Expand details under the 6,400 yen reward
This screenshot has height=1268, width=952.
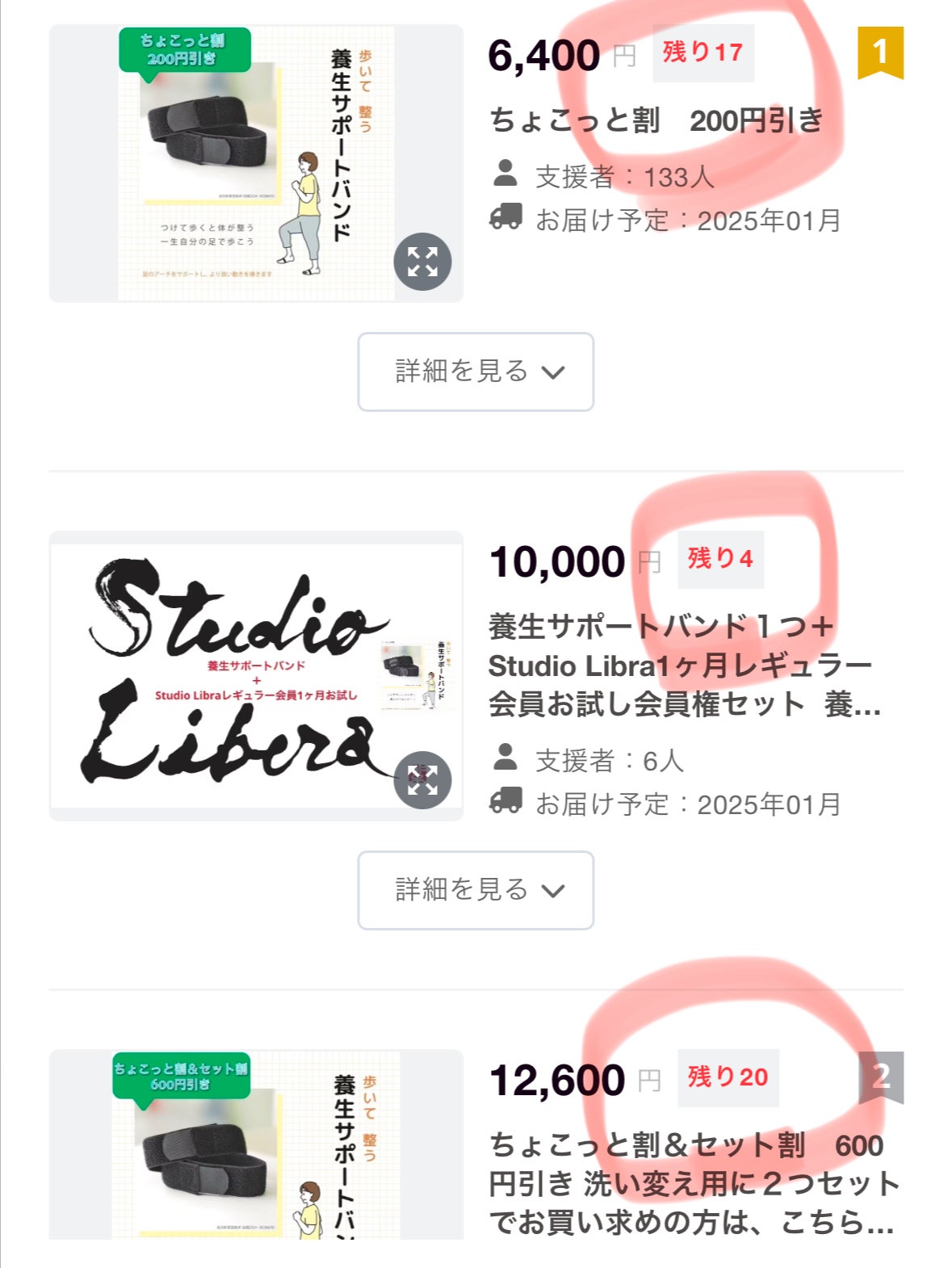[476, 372]
